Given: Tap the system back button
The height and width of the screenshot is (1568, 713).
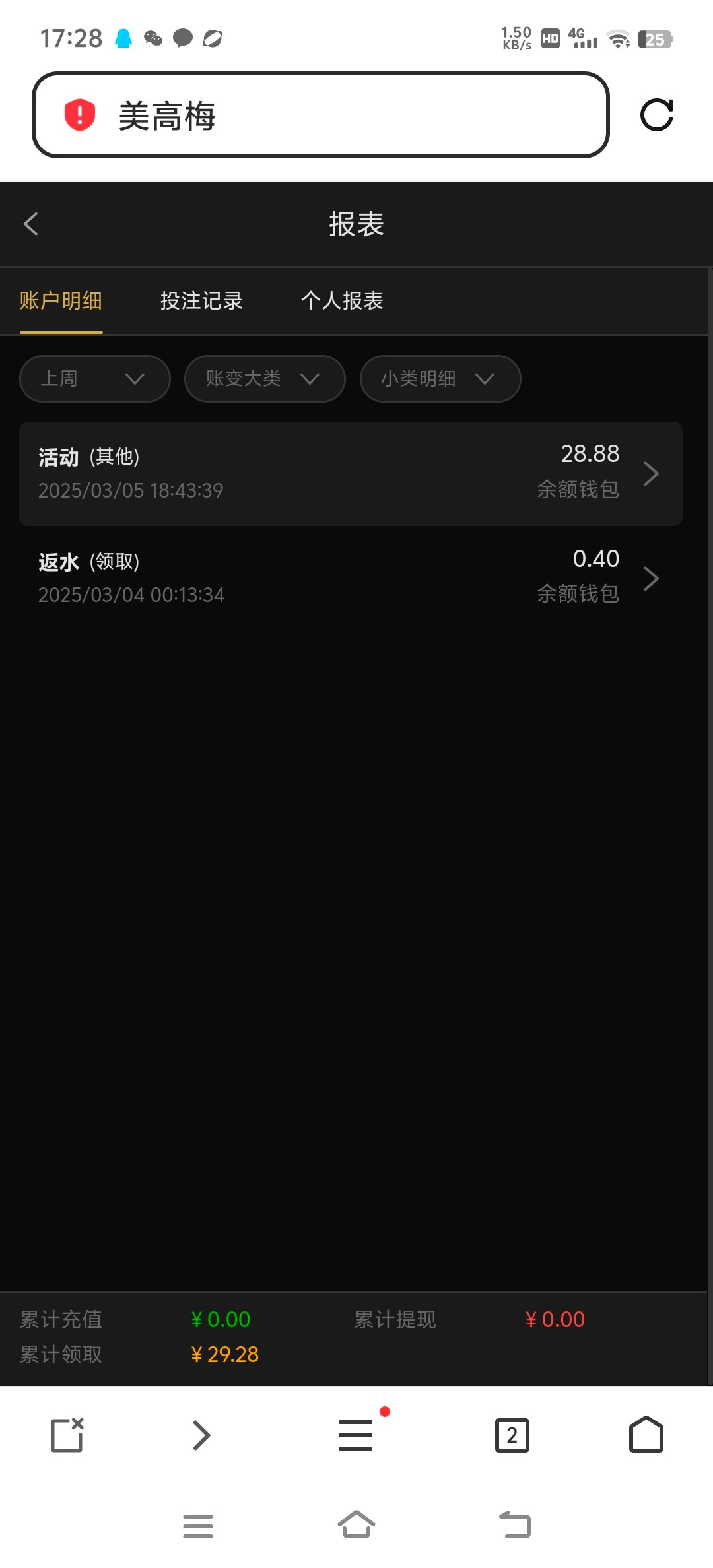Looking at the screenshot, I should (x=515, y=1524).
